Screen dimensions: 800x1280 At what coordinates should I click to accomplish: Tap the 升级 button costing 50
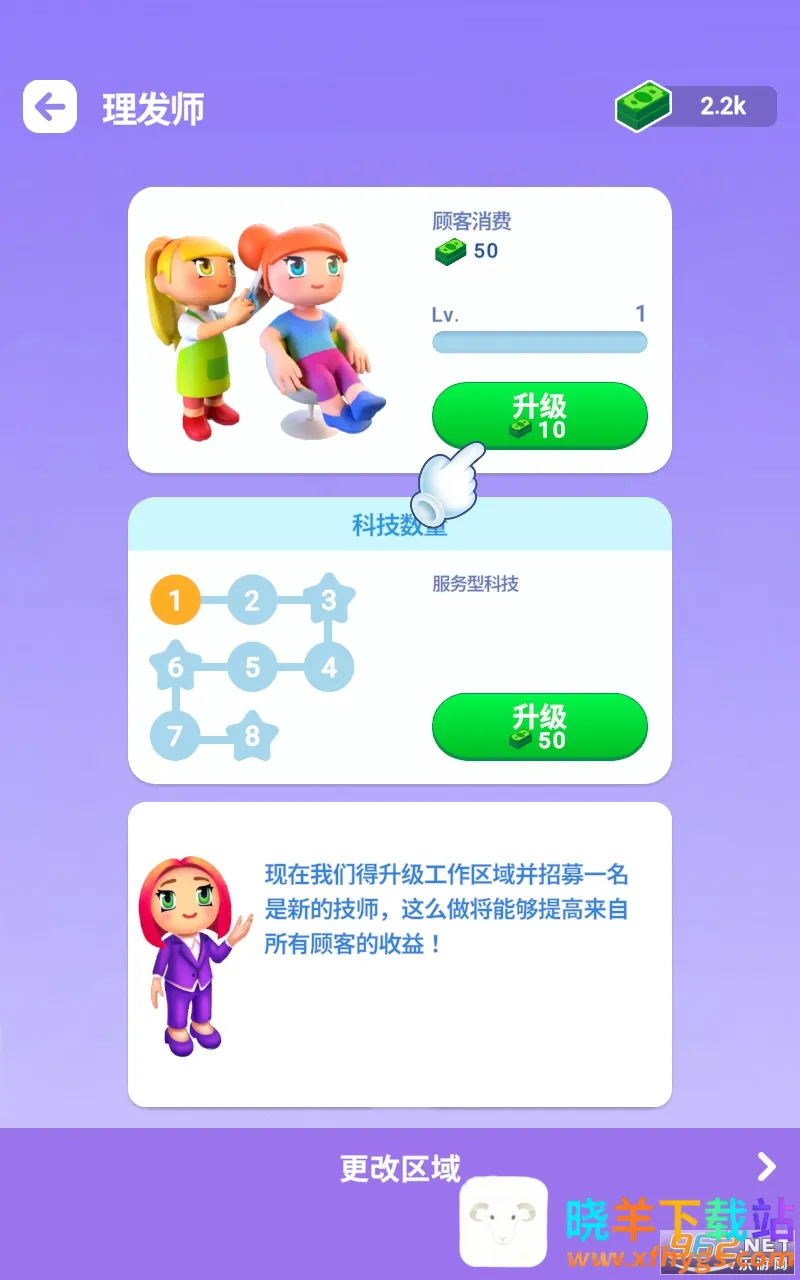pos(539,726)
